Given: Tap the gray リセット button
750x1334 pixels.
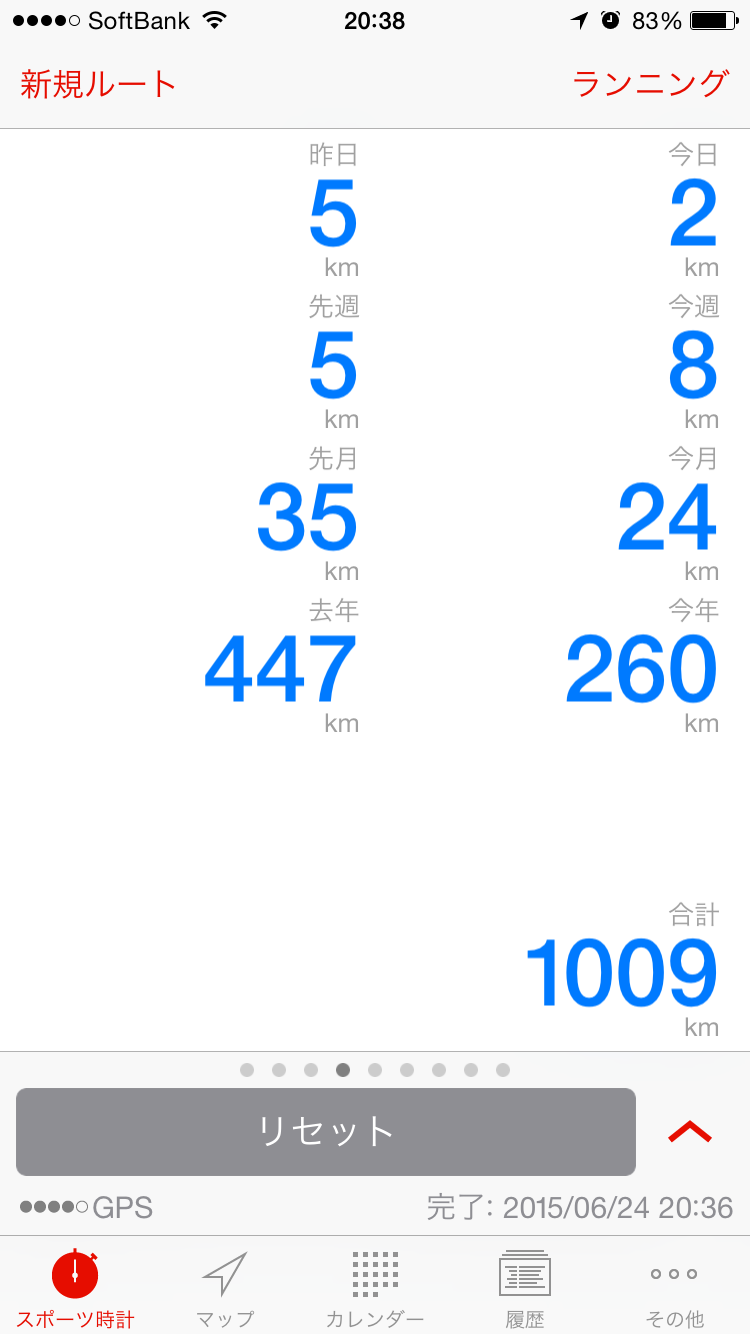Looking at the screenshot, I should [326, 1132].
